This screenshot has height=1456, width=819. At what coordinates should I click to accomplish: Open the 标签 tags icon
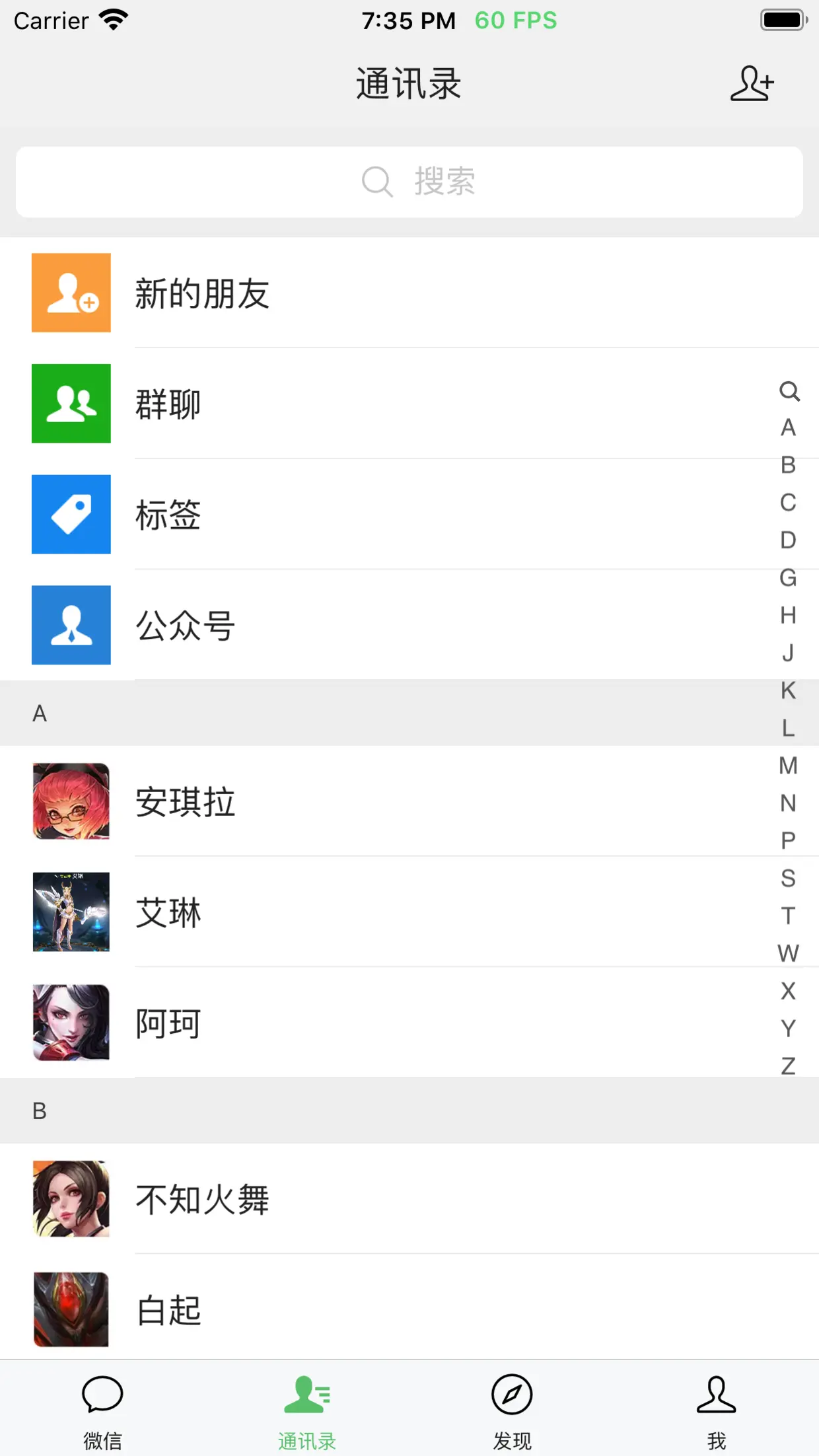click(71, 515)
